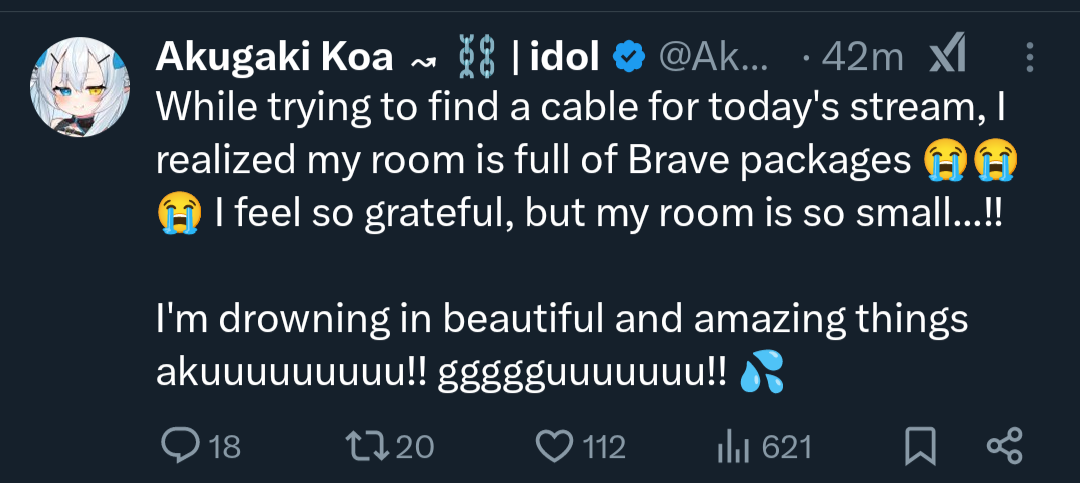Screen dimensions: 1080x483
Task: Bookmark Akugaki Koa's tweet
Action: [x=919, y=446]
